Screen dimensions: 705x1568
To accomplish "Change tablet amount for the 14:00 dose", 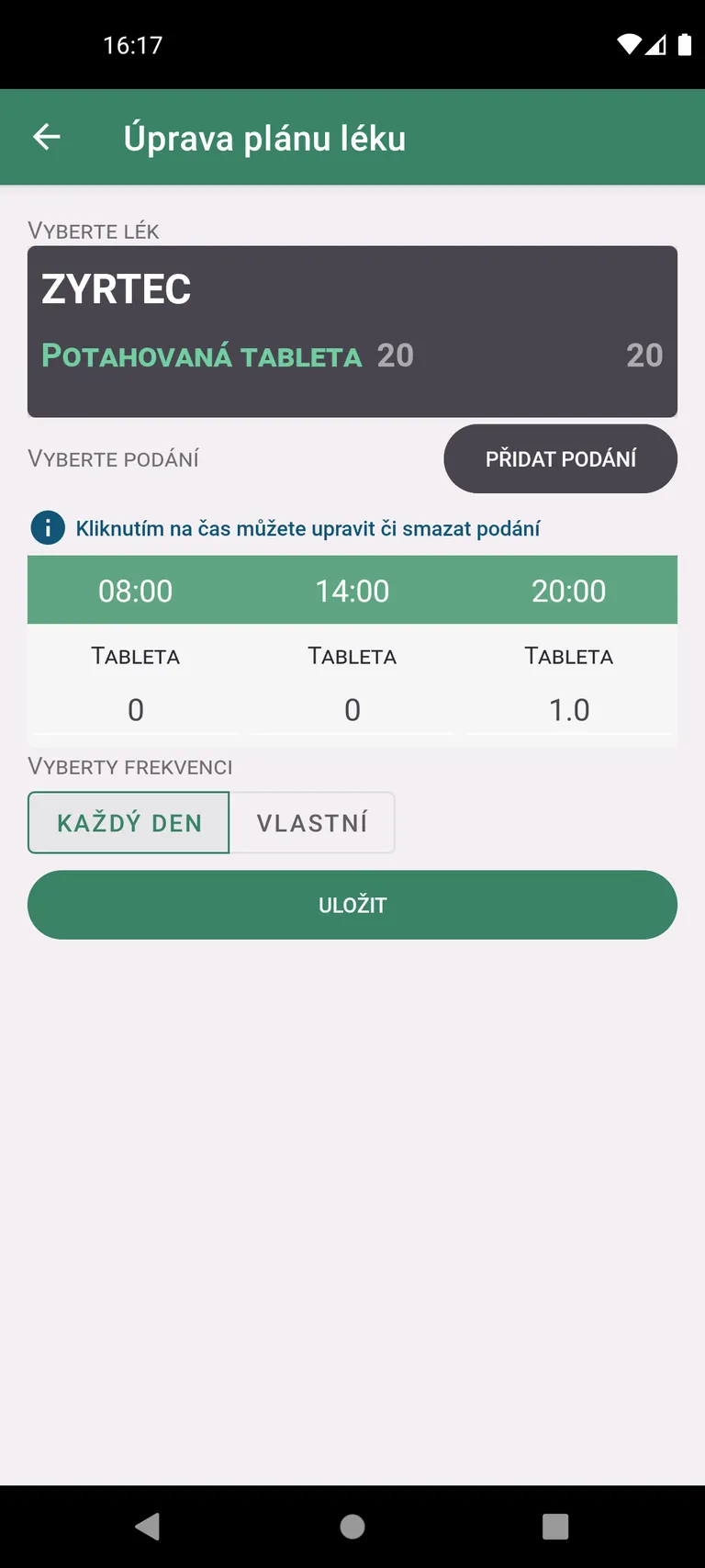I will click(x=352, y=709).
